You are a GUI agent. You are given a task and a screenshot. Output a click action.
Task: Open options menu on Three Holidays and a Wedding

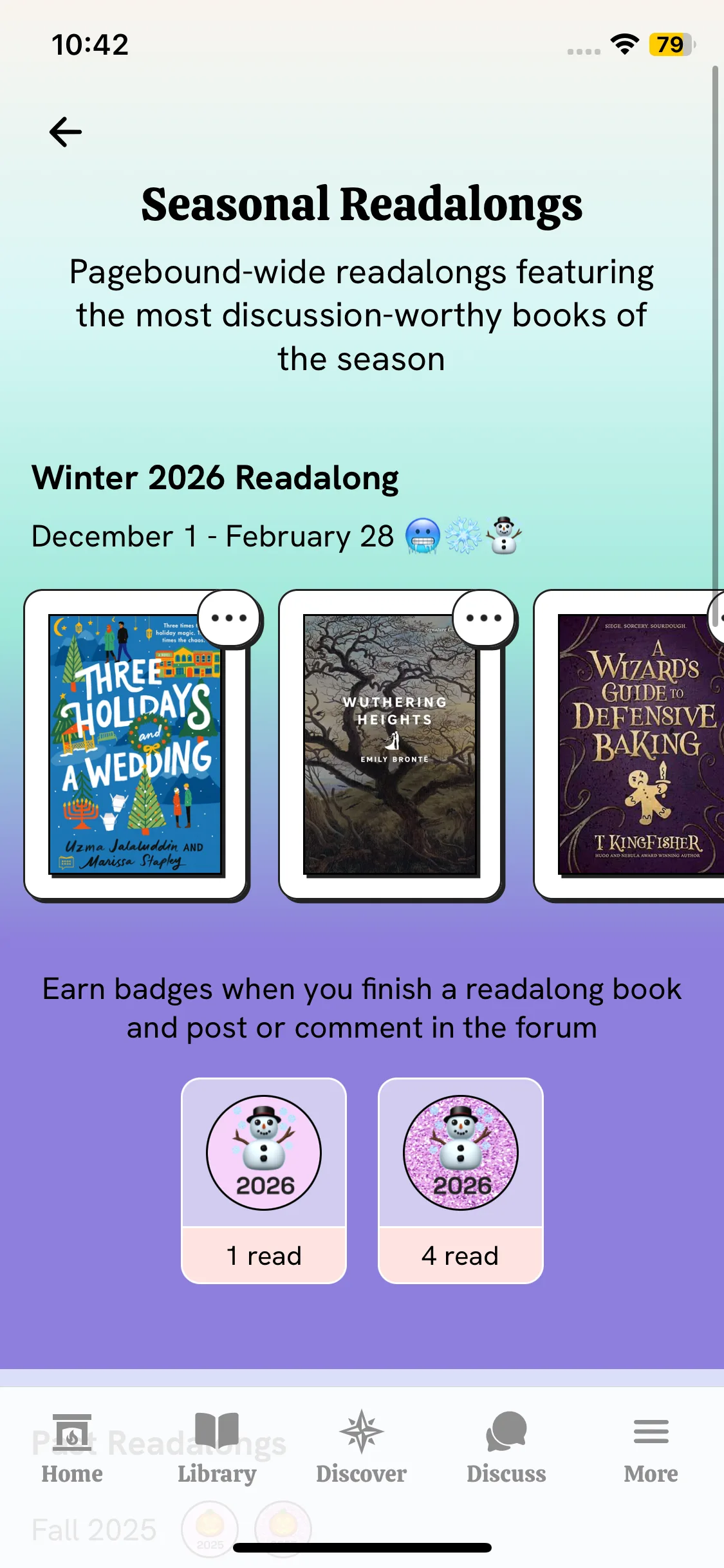tap(229, 618)
